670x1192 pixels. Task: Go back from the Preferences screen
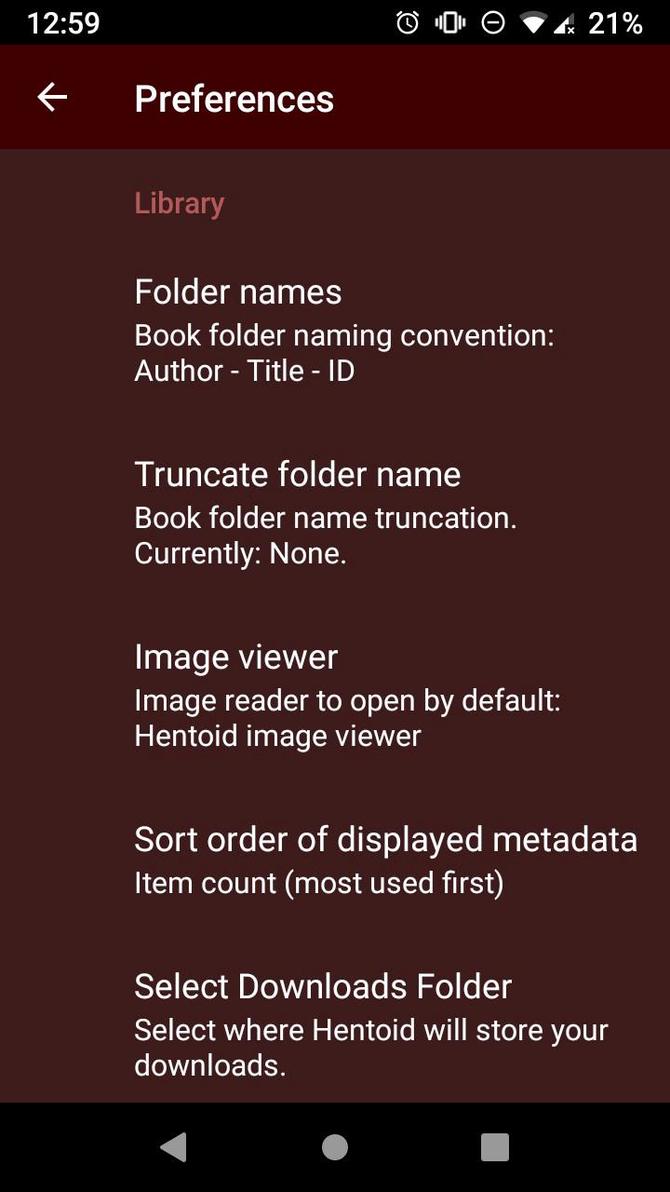click(52, 97)
